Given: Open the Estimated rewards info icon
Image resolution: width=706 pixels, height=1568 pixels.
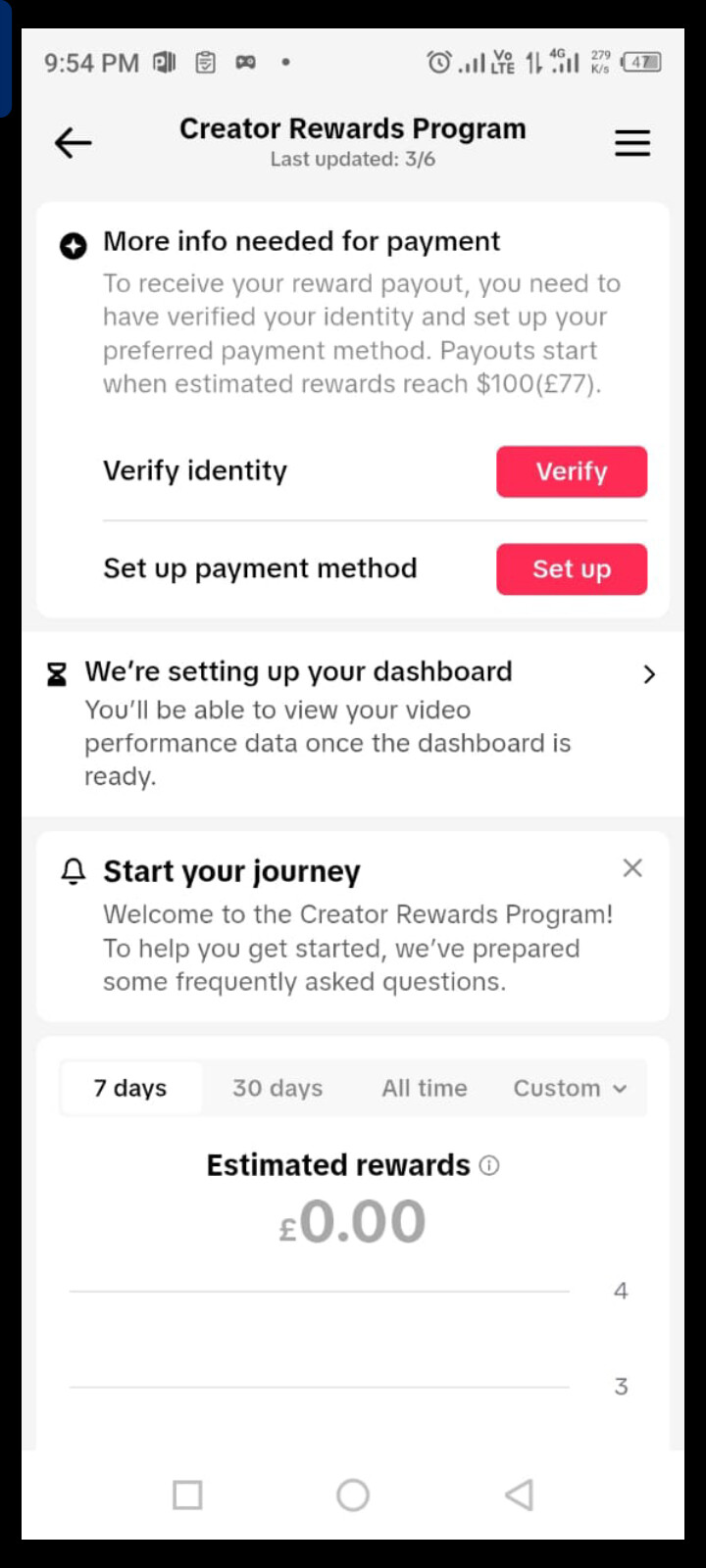Looking at the screenshot, I should click(x=489, y=1165).
